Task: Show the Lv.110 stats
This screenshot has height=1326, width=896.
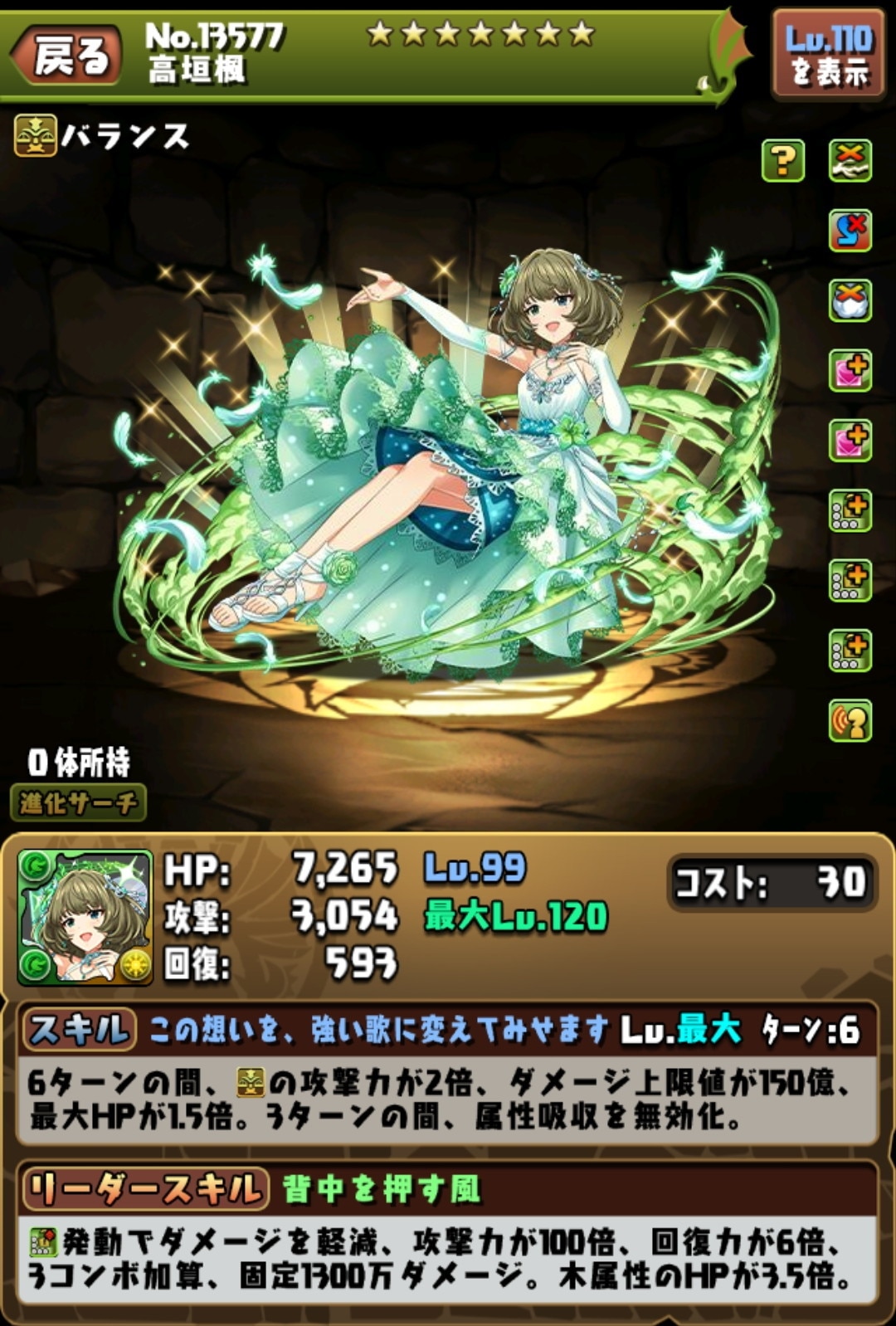Action: [828, 56]
